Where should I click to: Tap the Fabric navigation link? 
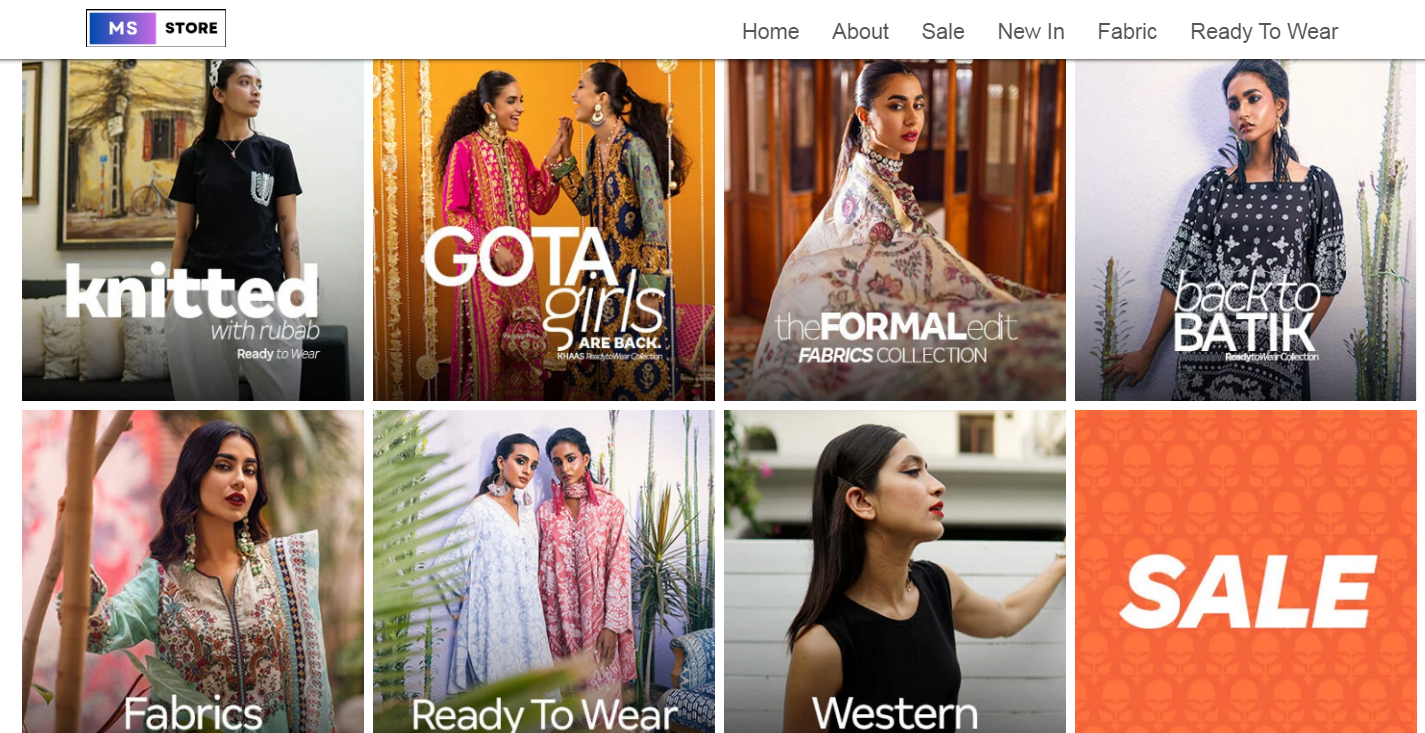1127,32
